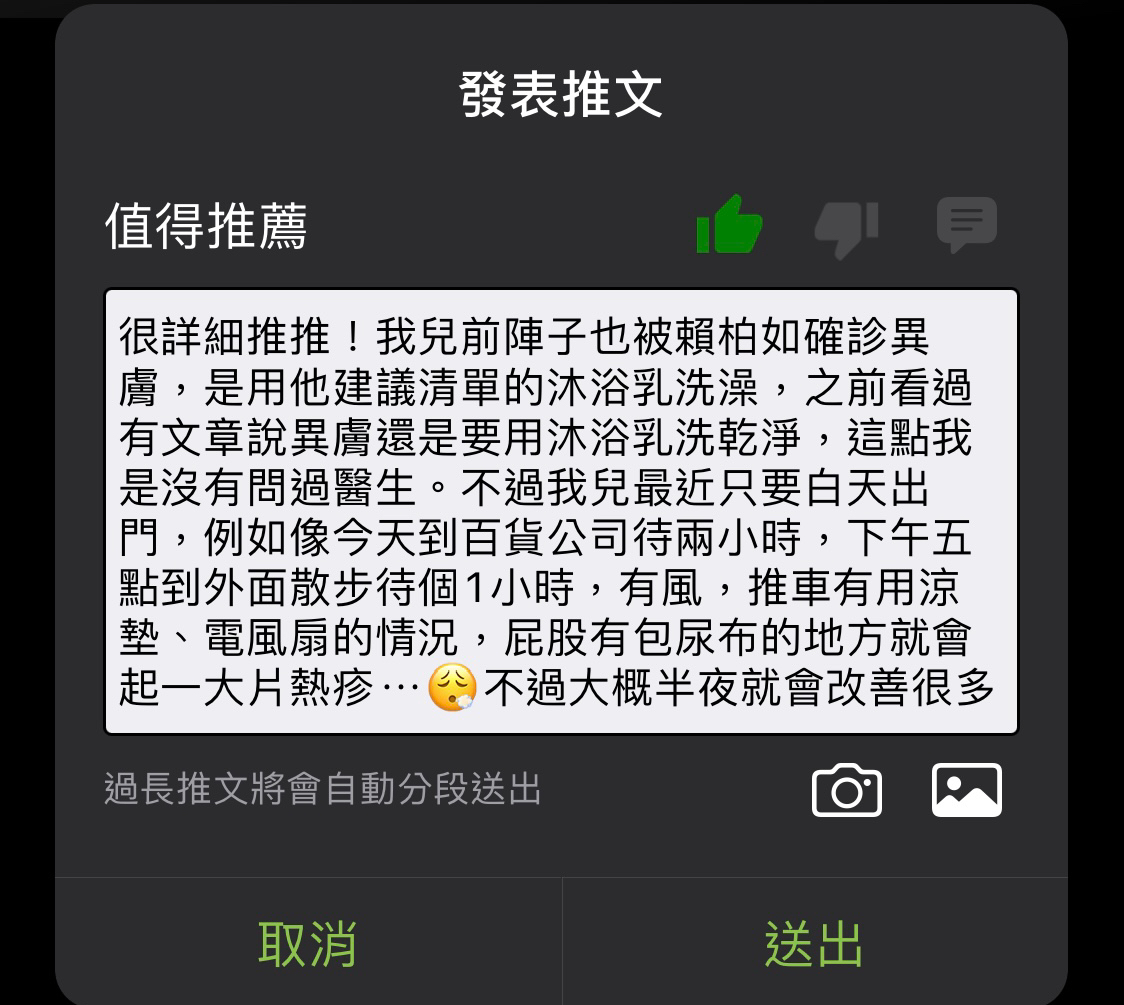Tap the comment text box to edit

pos(561,512)
